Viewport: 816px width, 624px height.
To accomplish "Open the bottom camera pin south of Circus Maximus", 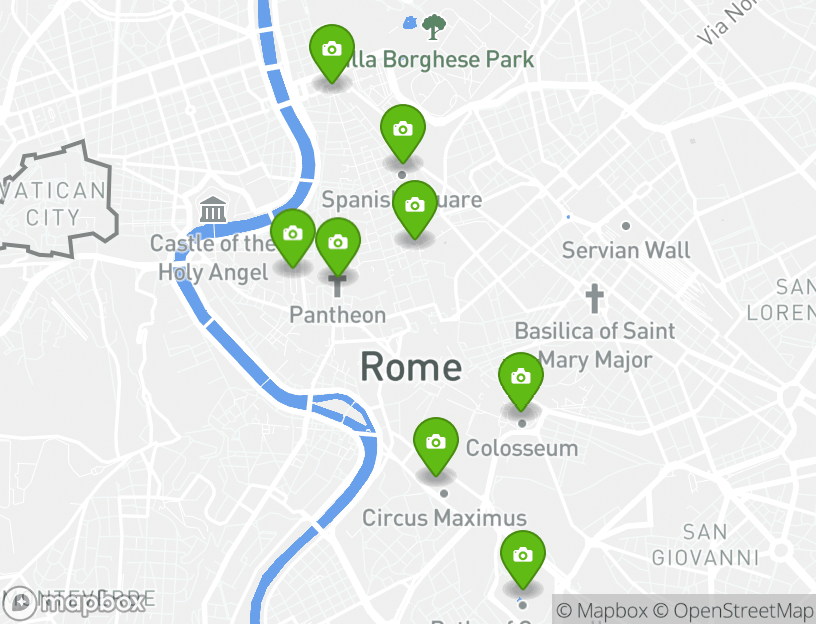I will pyautogui.click(x=522, y=556).
